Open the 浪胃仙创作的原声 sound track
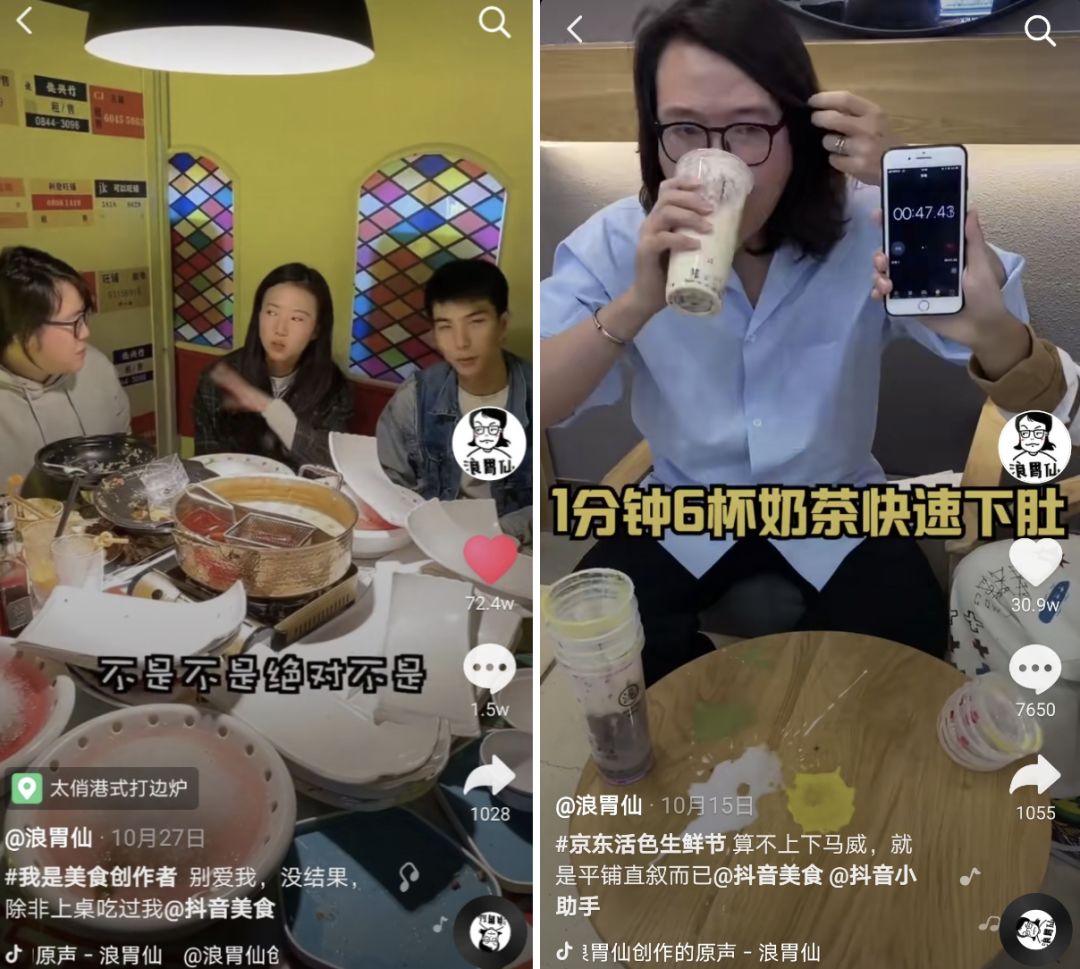 coord(700,952)
